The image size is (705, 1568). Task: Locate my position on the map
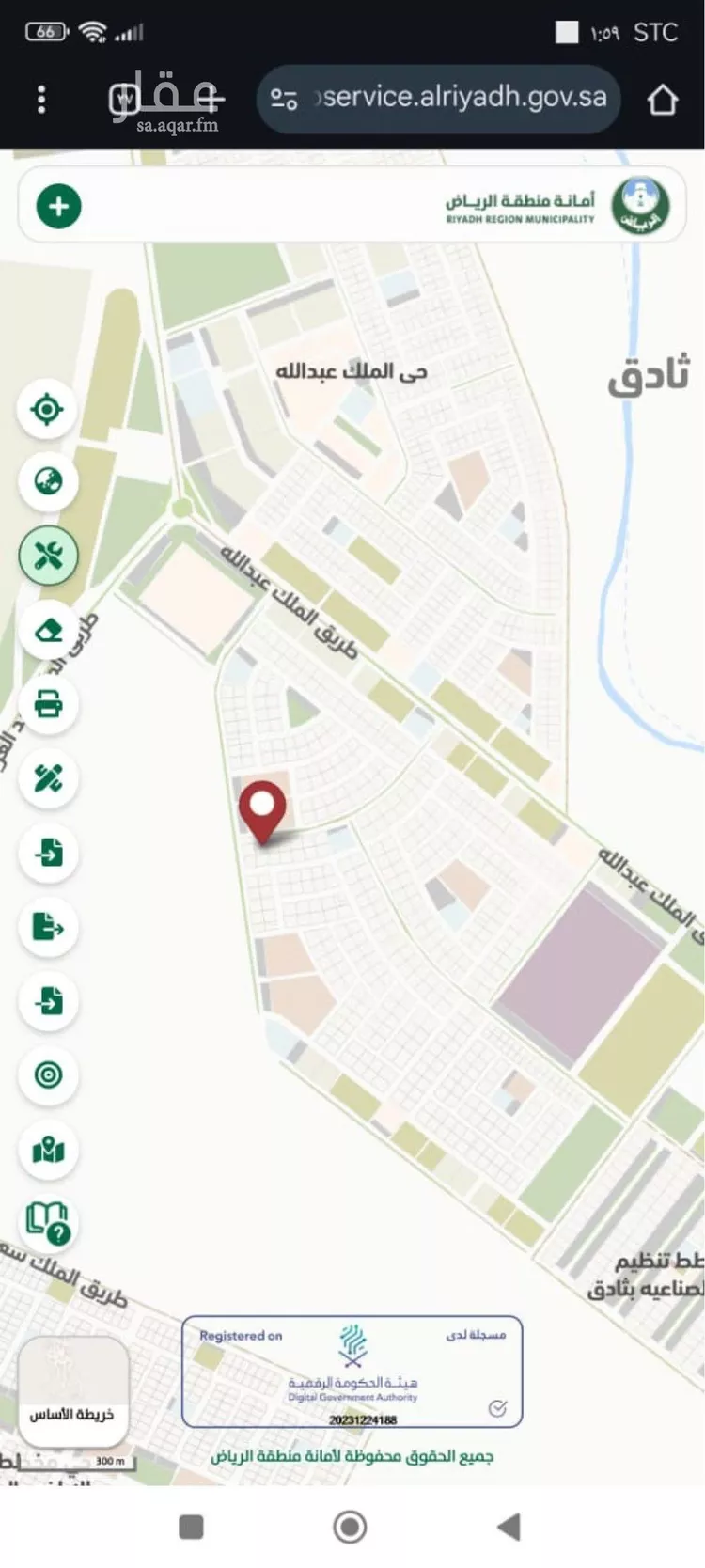click(x=47, y=409)
